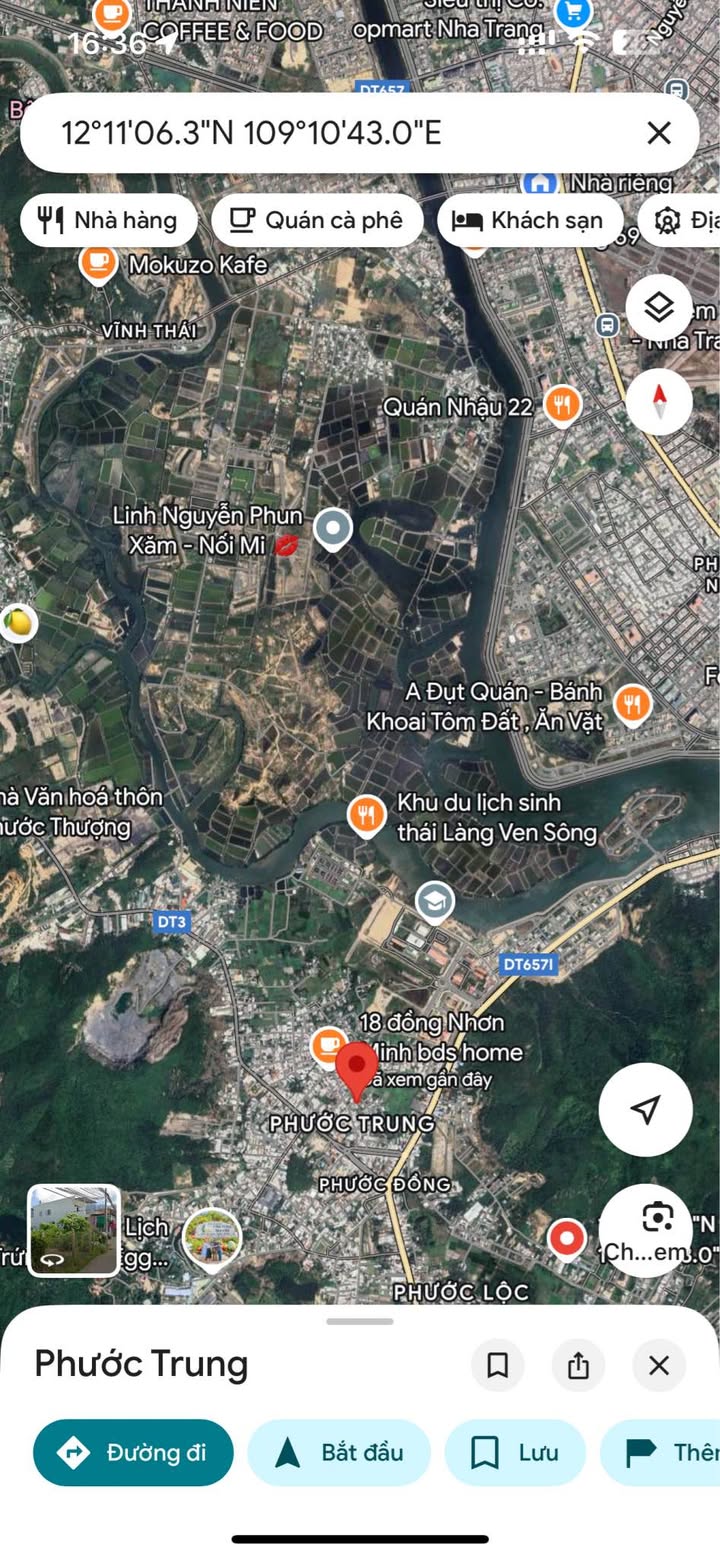Save Phước Trung with the bookmark icon
The height and width of the screenshot is (1557, 720).
(498, 1365)
